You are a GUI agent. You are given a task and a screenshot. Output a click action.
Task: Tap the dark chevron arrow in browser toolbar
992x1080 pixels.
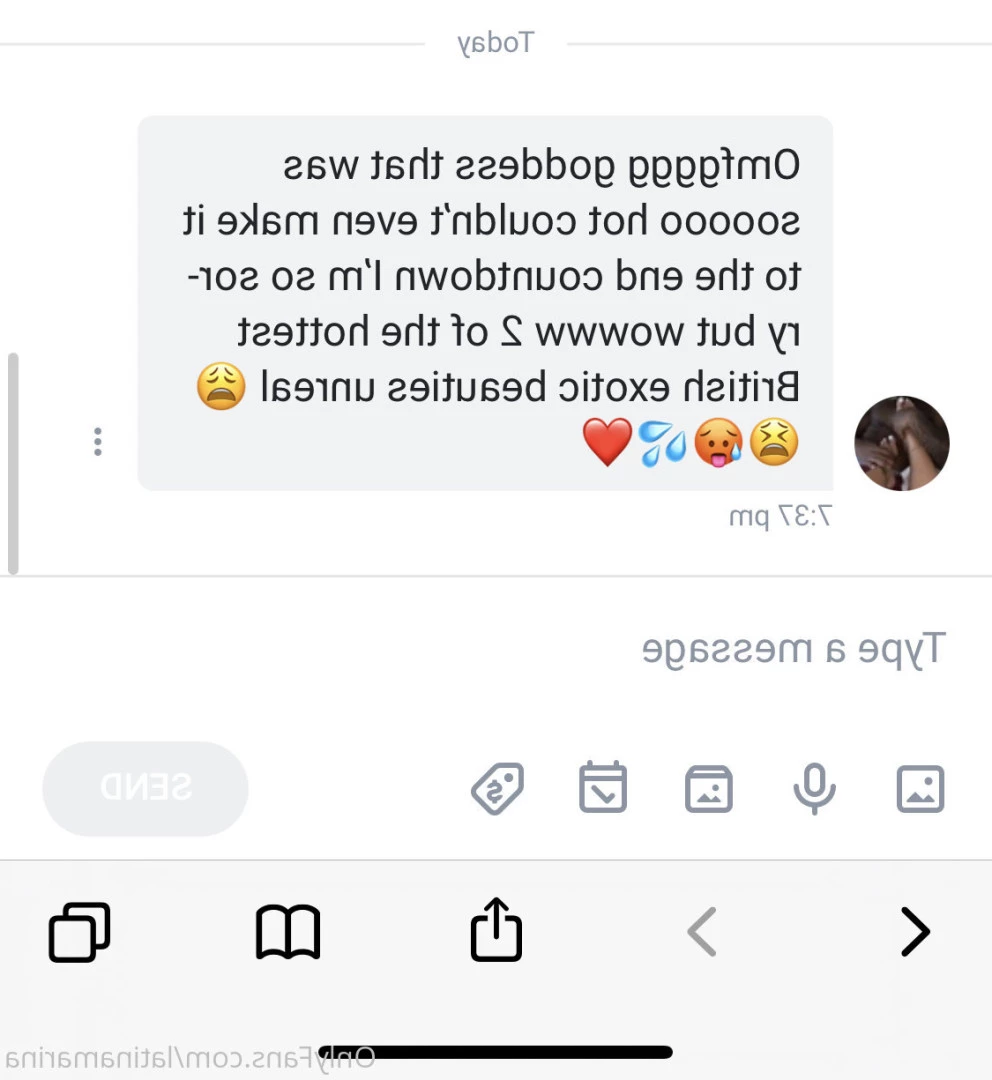tap(914, 932)
